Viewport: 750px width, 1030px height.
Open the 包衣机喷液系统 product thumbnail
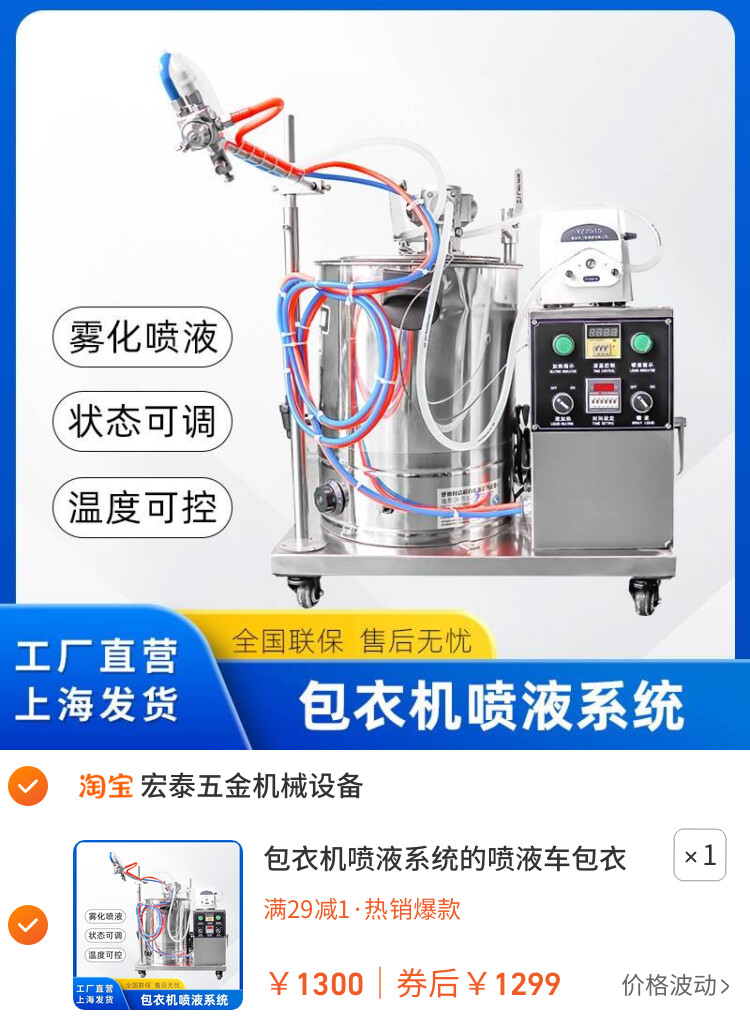point(158,925)
